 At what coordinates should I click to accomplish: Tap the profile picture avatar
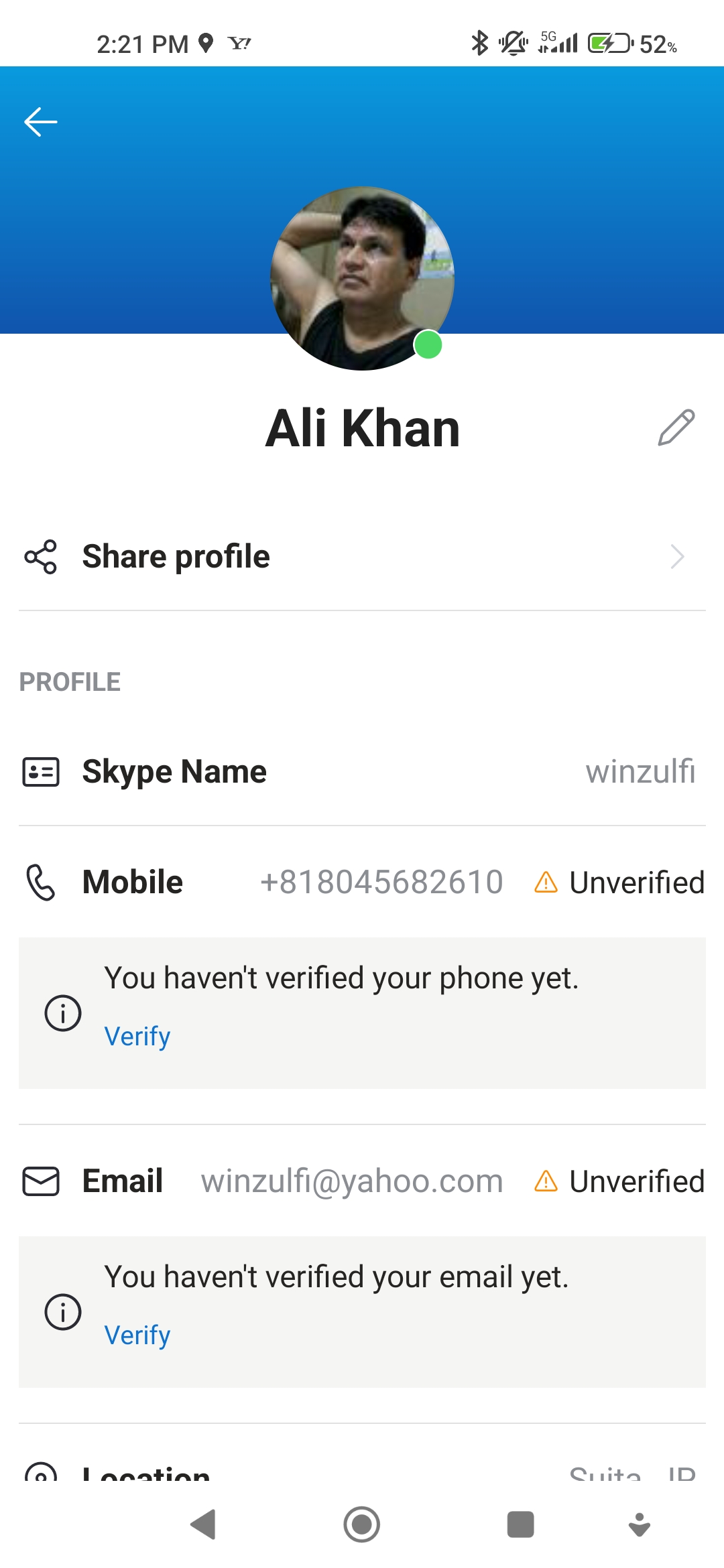click(x=362, y=278)
